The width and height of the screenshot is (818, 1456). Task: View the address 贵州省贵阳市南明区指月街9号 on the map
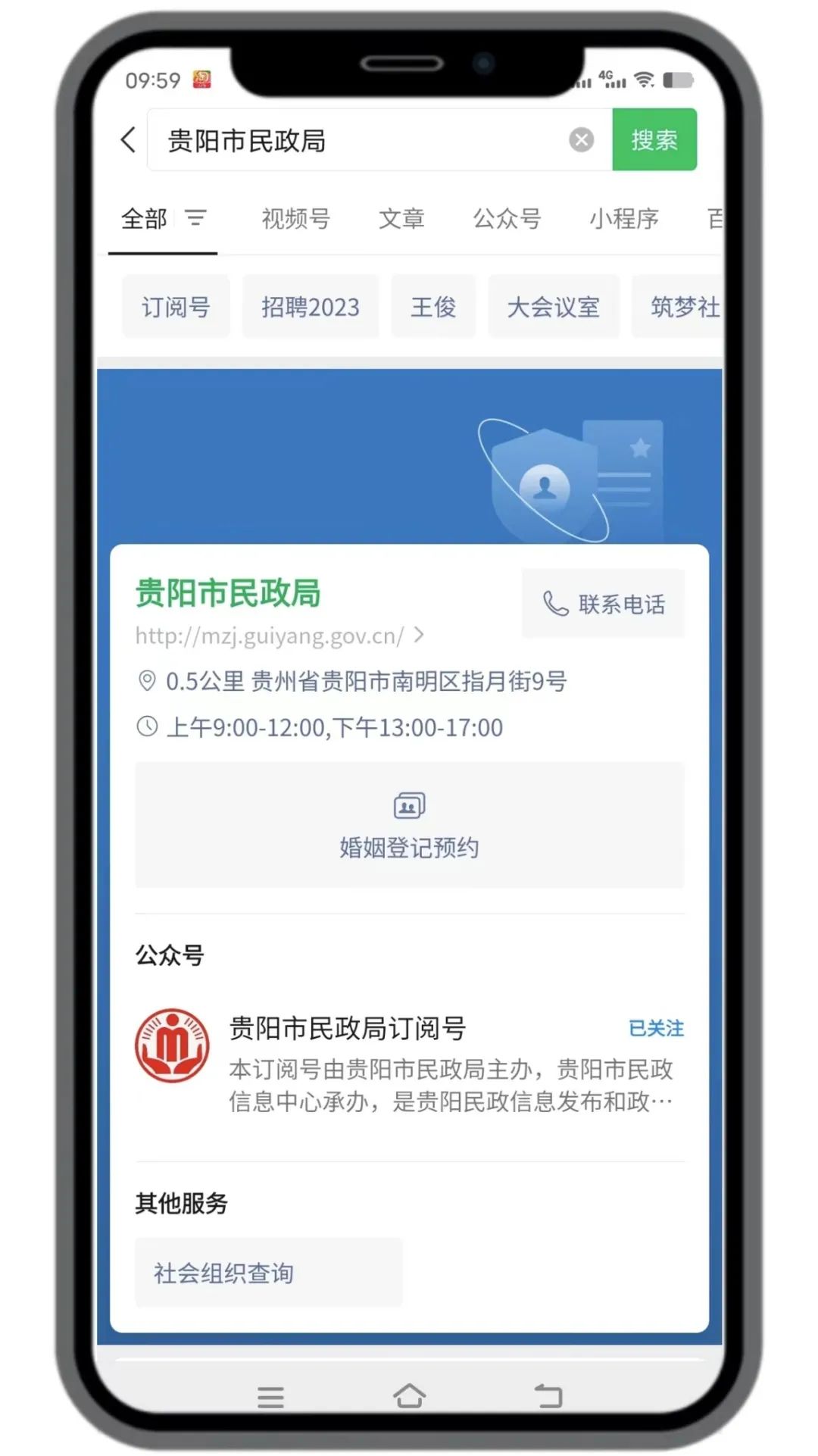click(365, 681)
